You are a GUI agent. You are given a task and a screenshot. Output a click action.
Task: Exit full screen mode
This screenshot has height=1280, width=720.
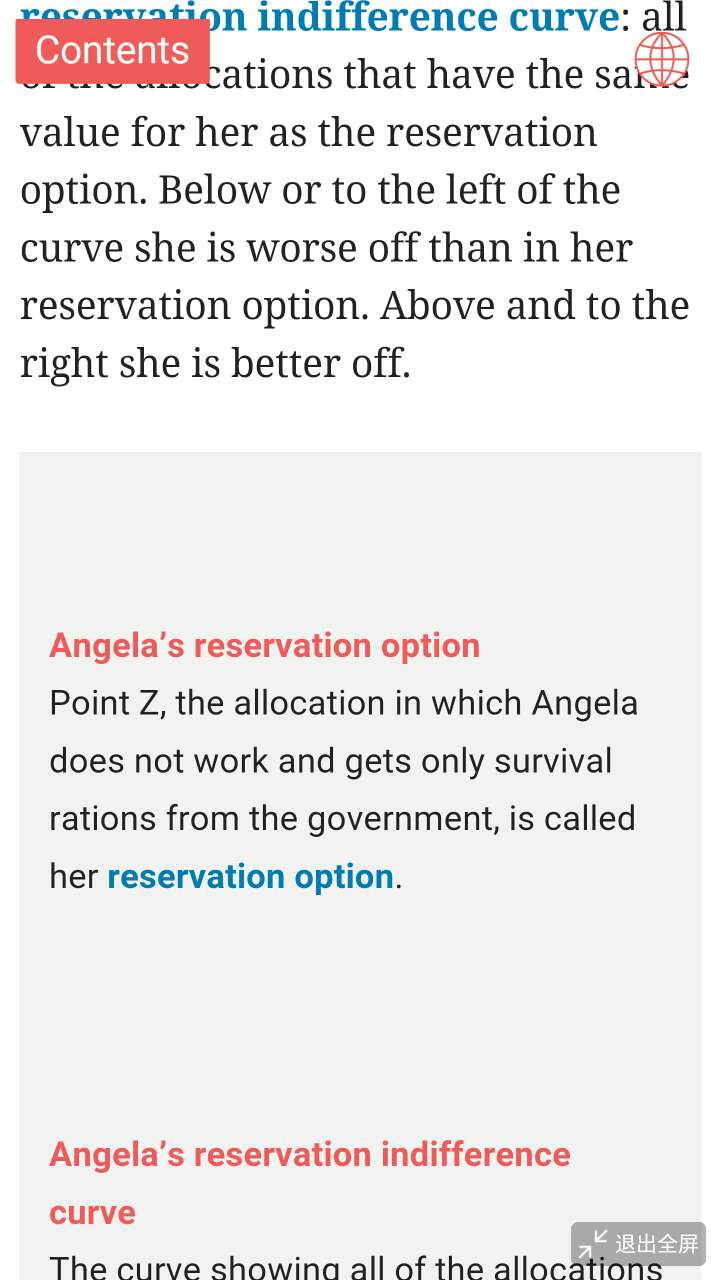(x=638, y=1244)
